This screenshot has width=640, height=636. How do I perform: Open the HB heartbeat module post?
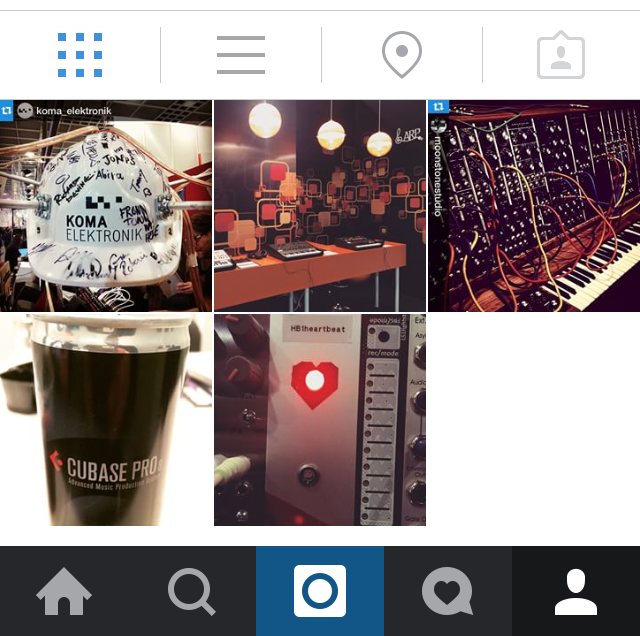point(320,420)
